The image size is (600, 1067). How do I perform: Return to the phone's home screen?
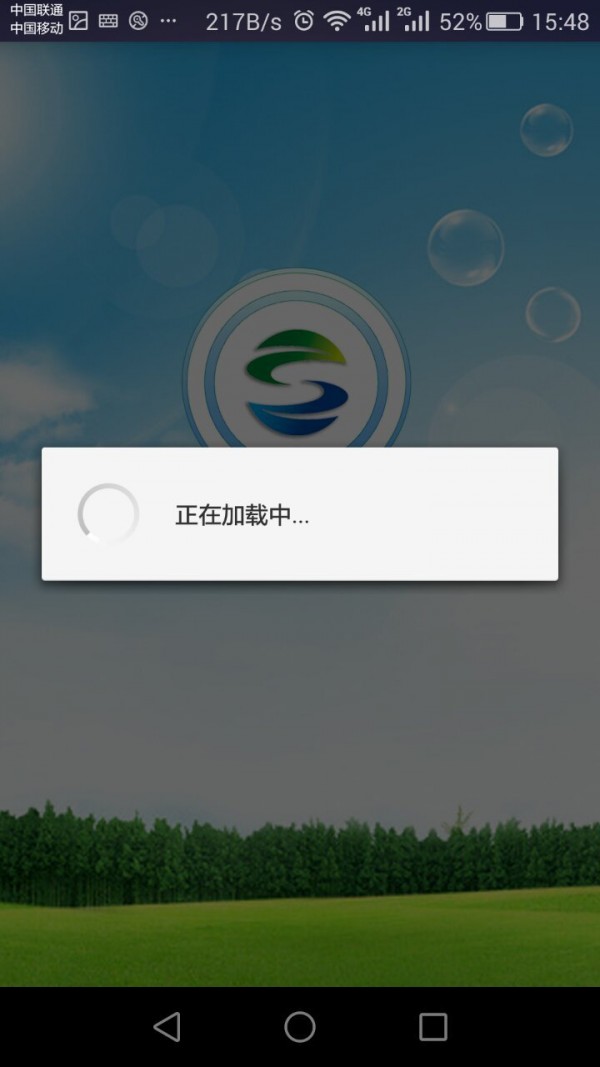coord(300,1026)
